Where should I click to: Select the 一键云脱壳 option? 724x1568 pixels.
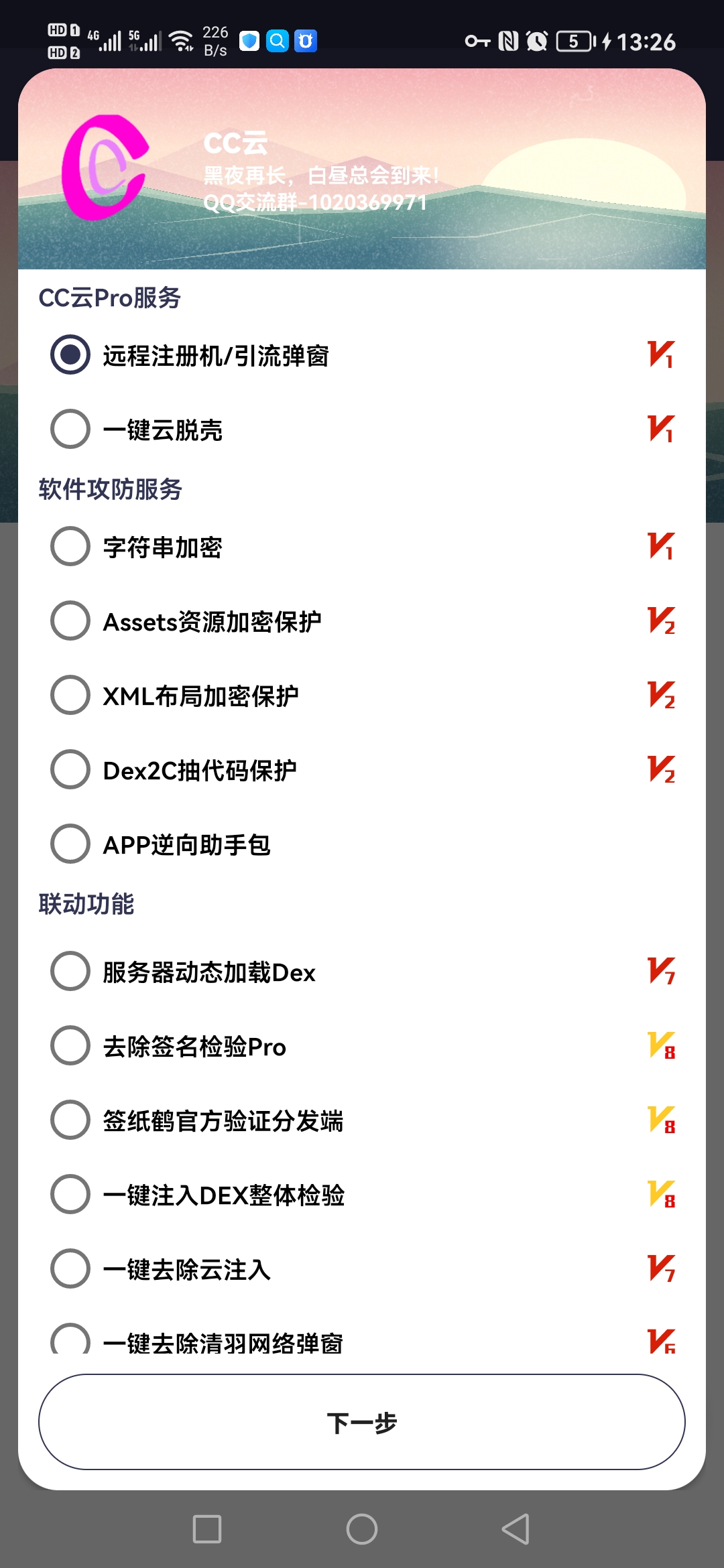coord(70,430)
